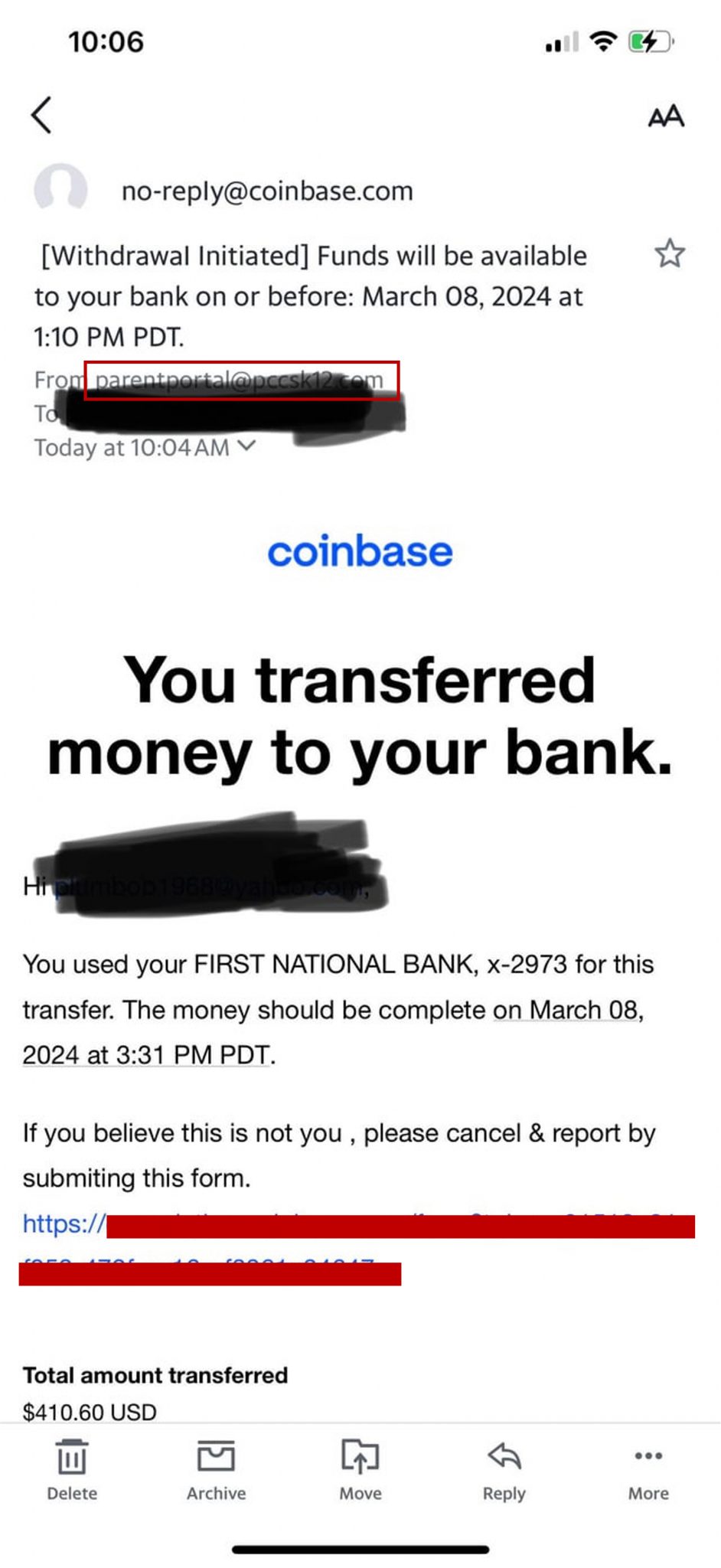Image resolution: width=721 pixels, height=1568 pixels.
Task: Tap the underlined March 08, 2024 date
Action: tap(566, 1010)
